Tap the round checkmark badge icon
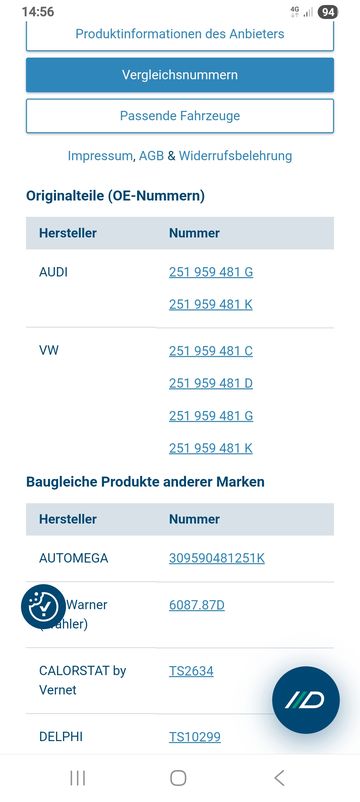This screenshot has width=360, height=802. tap(43, 607)
